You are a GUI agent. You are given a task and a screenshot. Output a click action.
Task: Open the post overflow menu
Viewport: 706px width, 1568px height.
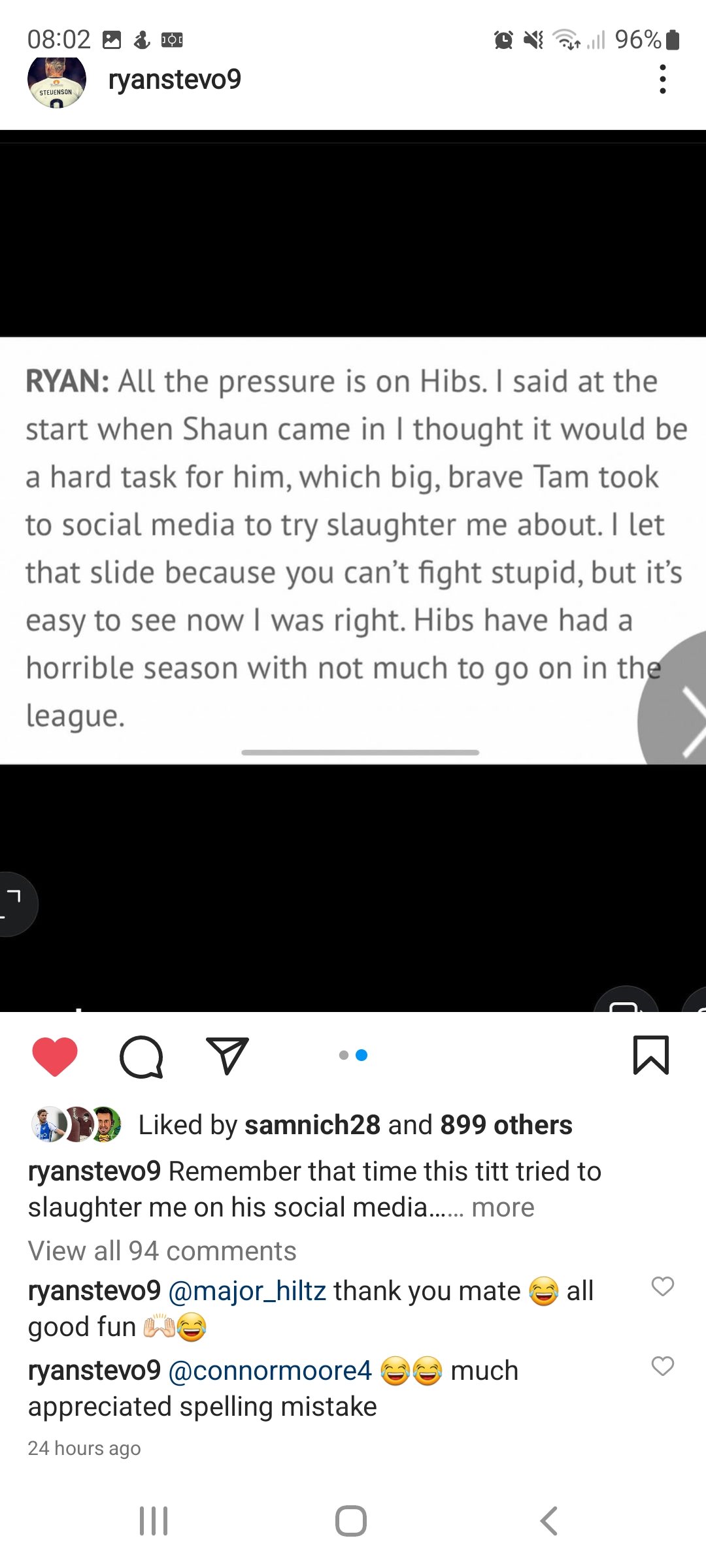pyautogui.click(x=662, y=80)
